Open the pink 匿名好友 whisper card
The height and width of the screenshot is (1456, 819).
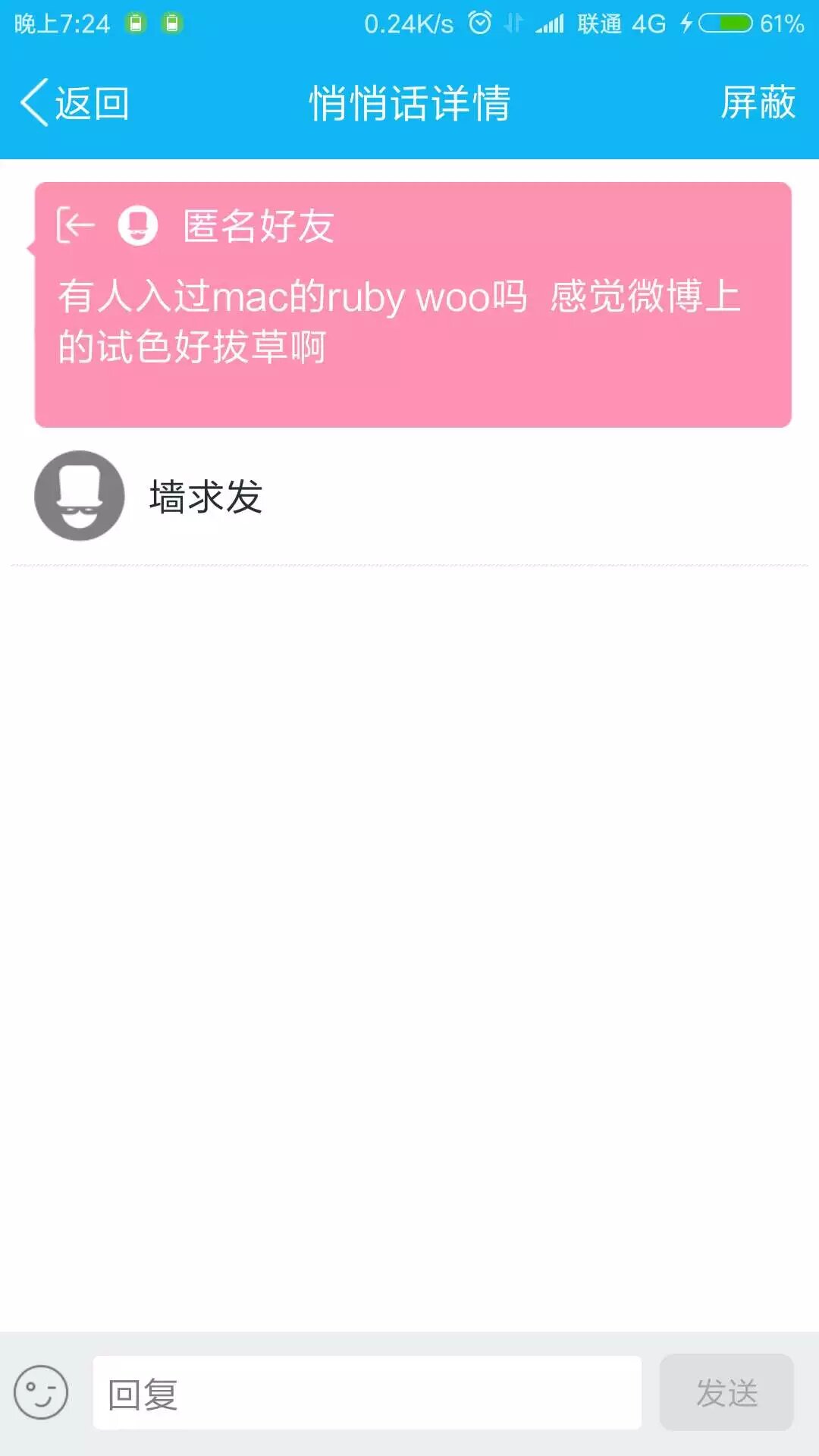(413, 305)
